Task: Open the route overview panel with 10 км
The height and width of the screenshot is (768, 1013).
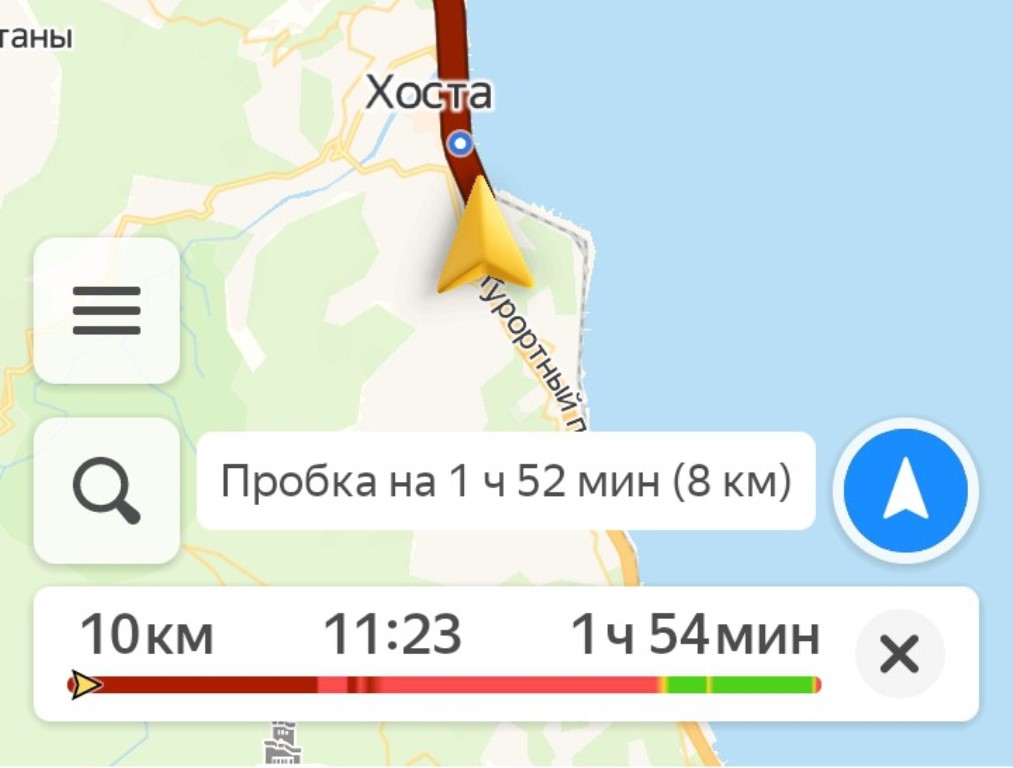Action: (446, 653)
